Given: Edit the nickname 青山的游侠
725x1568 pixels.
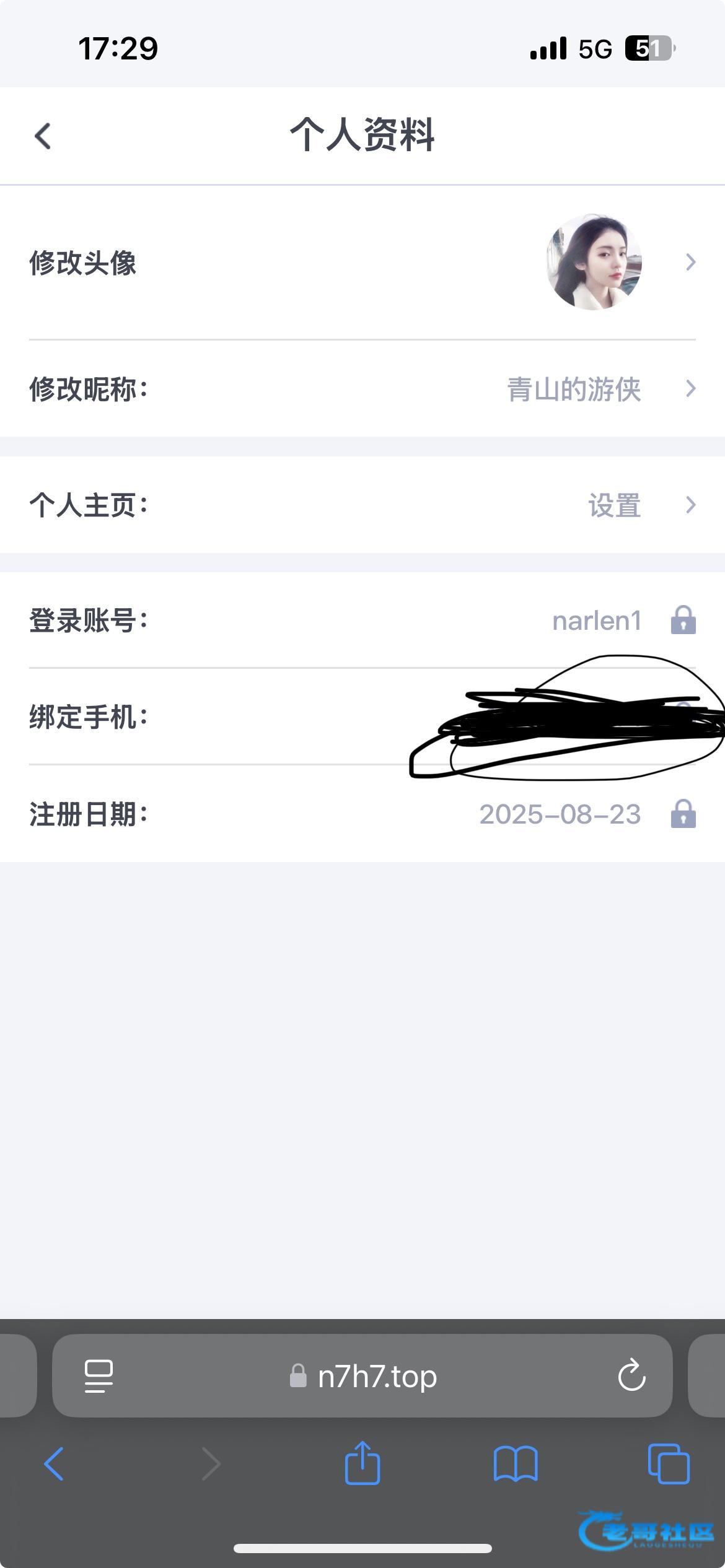Looking at the screenshot, I should tap(574, 390).
